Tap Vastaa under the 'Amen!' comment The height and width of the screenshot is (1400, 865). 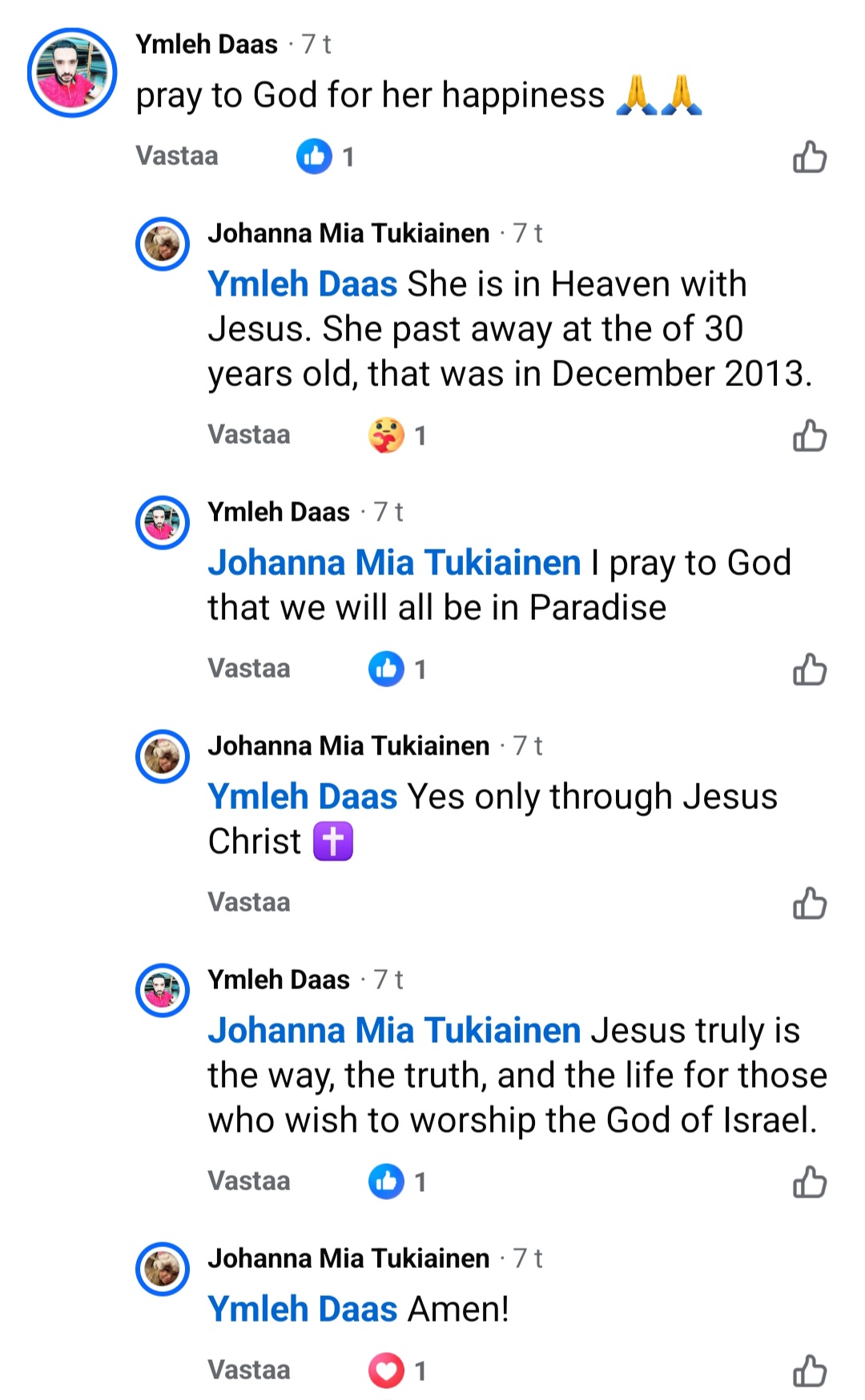click(248, 1370)
